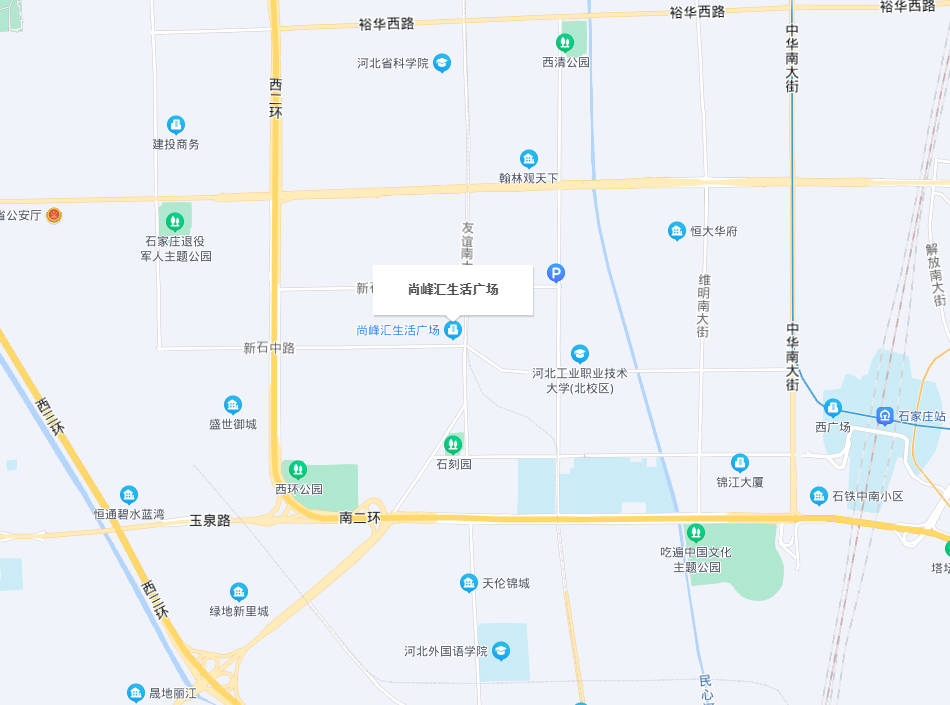Tap the 河北外国语学院 marker
The image size is (950, 705).
coord(500,651)
